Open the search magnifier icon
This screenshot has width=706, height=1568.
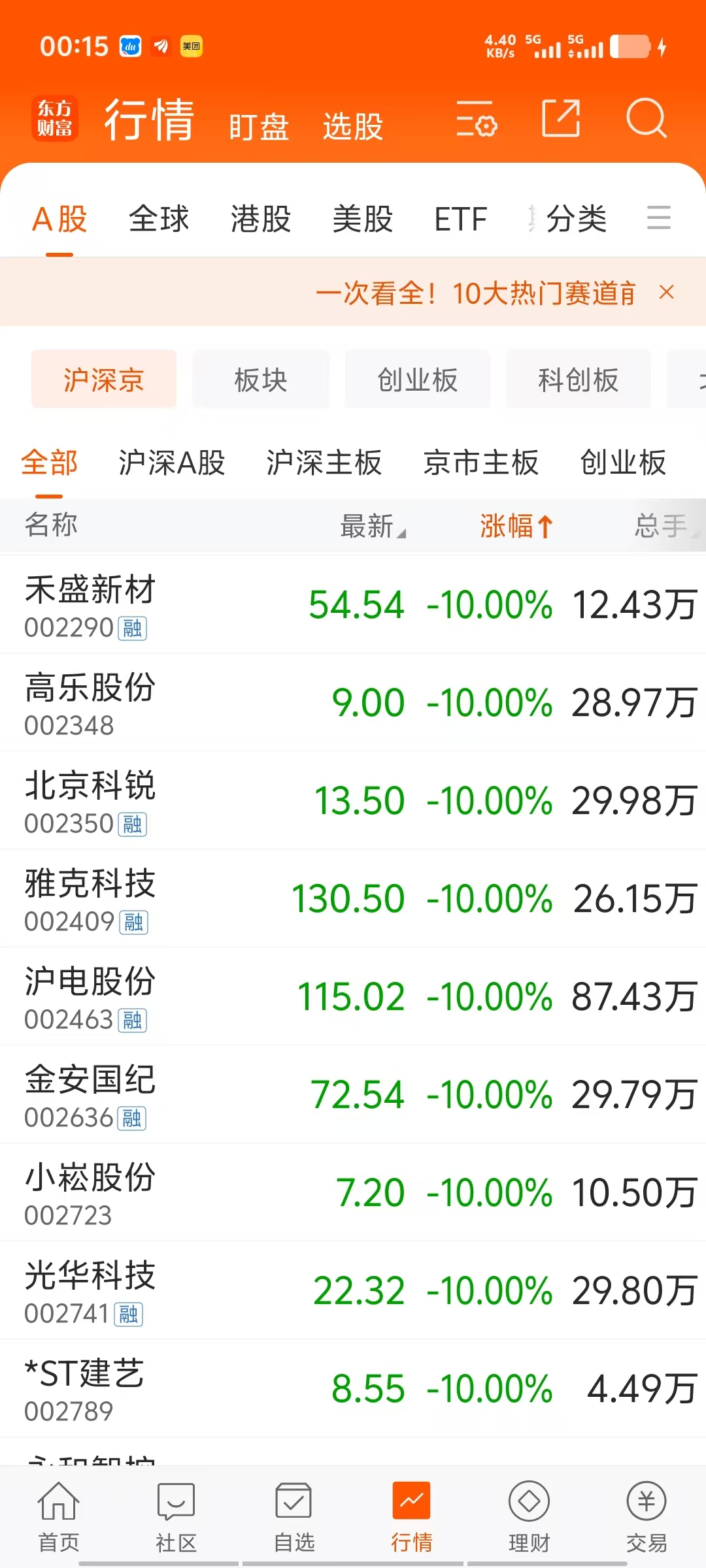[646, 118]
